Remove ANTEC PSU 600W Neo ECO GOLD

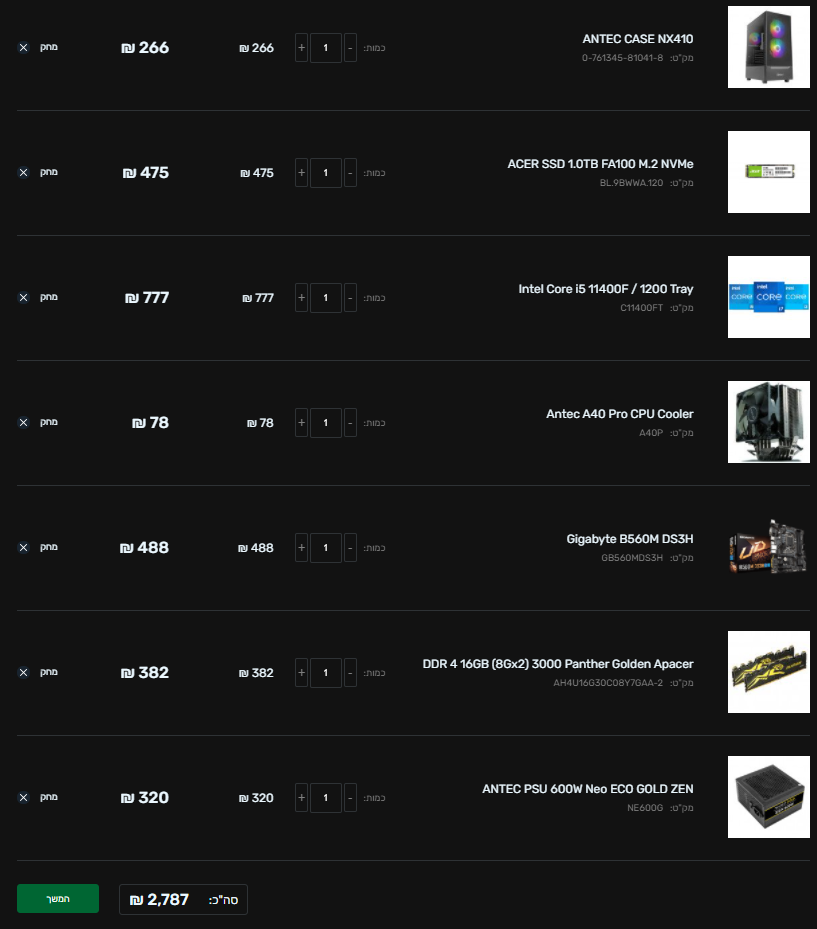23,798
